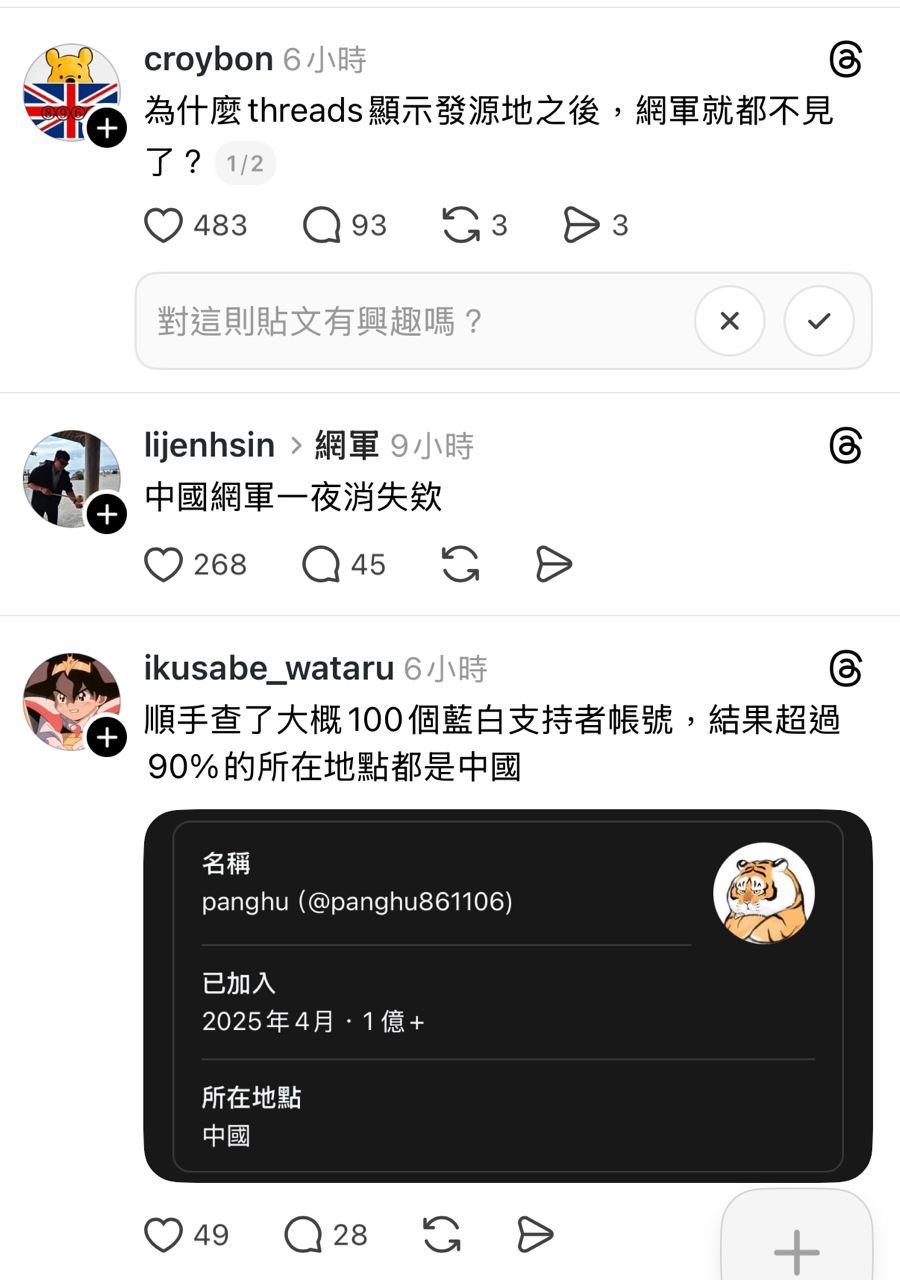900x1280 pixels.
Task: Open the 網軍 topic tag
Action: tap(346, 446)
